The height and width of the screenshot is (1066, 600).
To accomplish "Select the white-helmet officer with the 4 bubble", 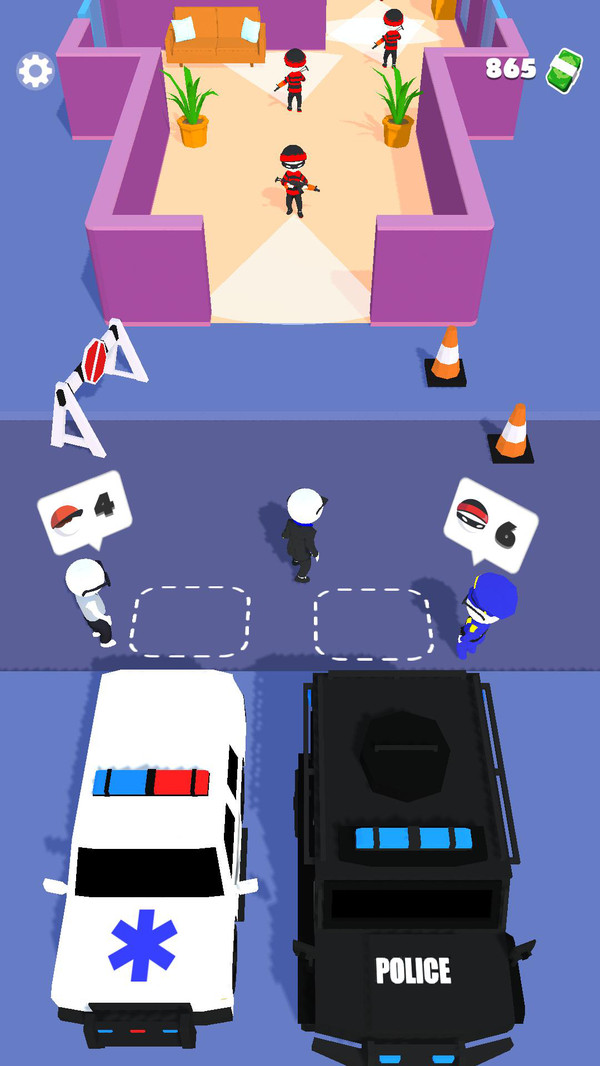I will coord(90,600).
